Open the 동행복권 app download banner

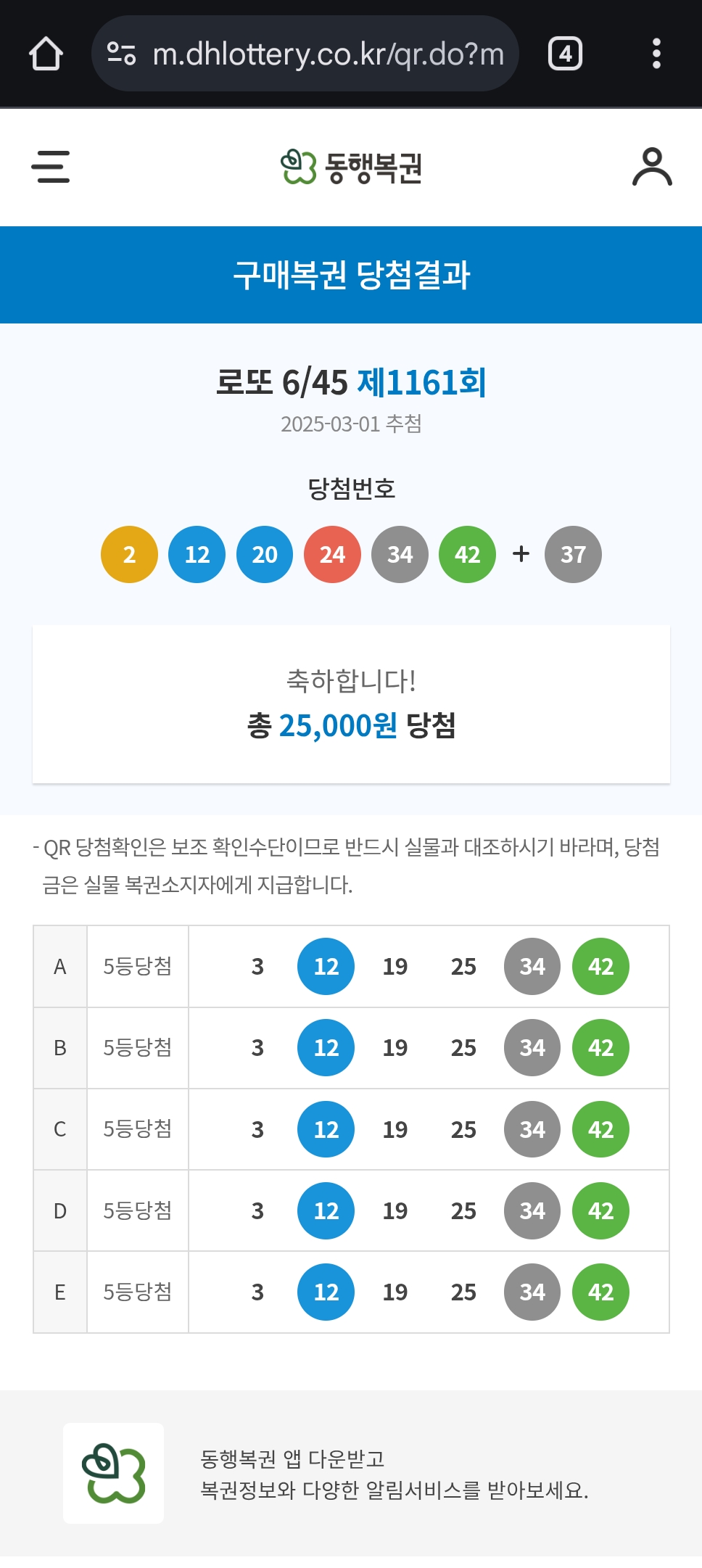(x=351, y=1473)
